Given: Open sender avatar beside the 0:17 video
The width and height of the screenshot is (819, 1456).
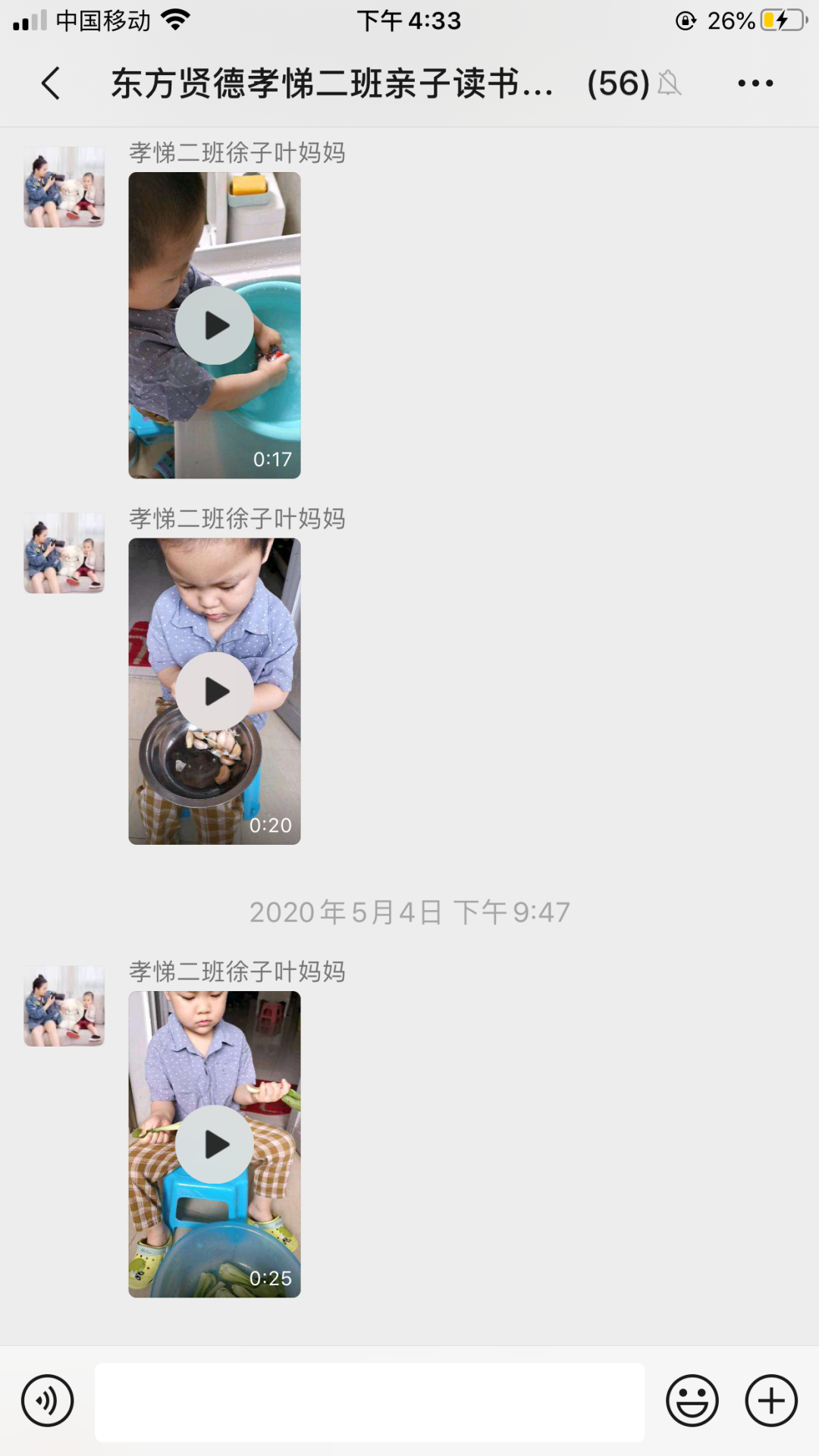Looking at the screenshot, I should (x=64, y=187).
